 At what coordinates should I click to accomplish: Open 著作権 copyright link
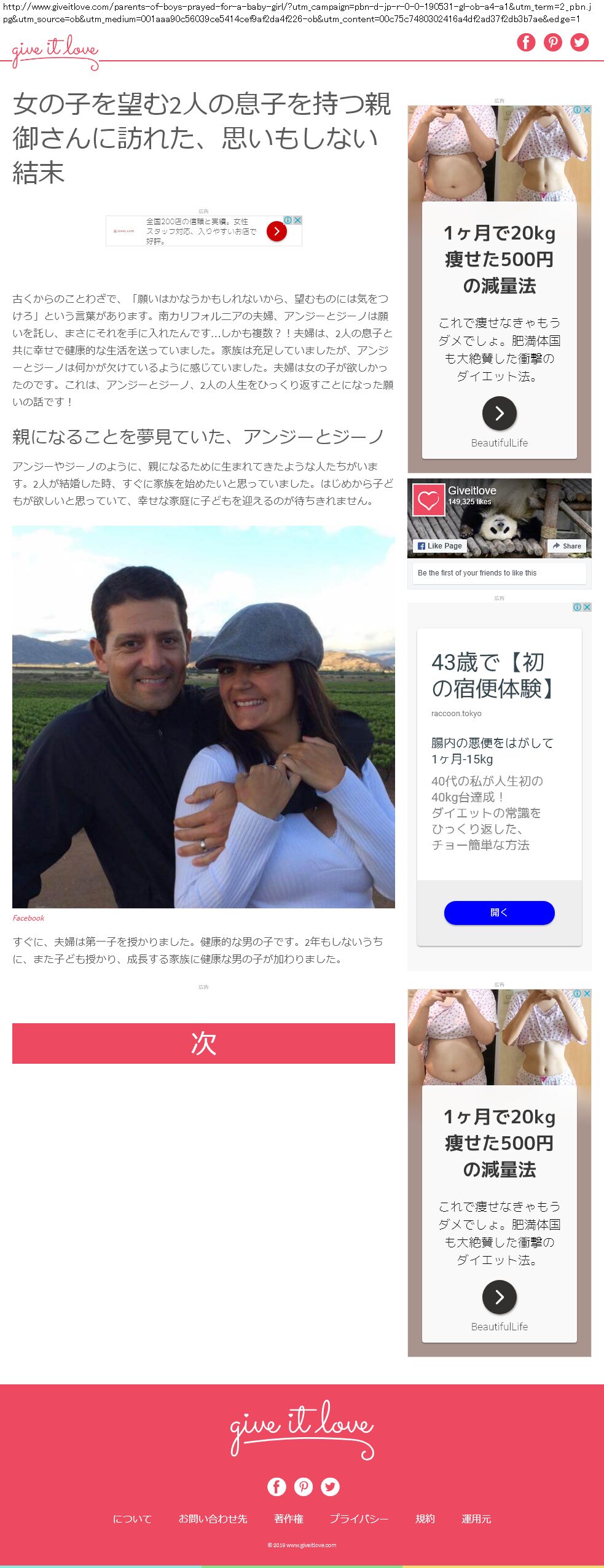(289, 1518)
